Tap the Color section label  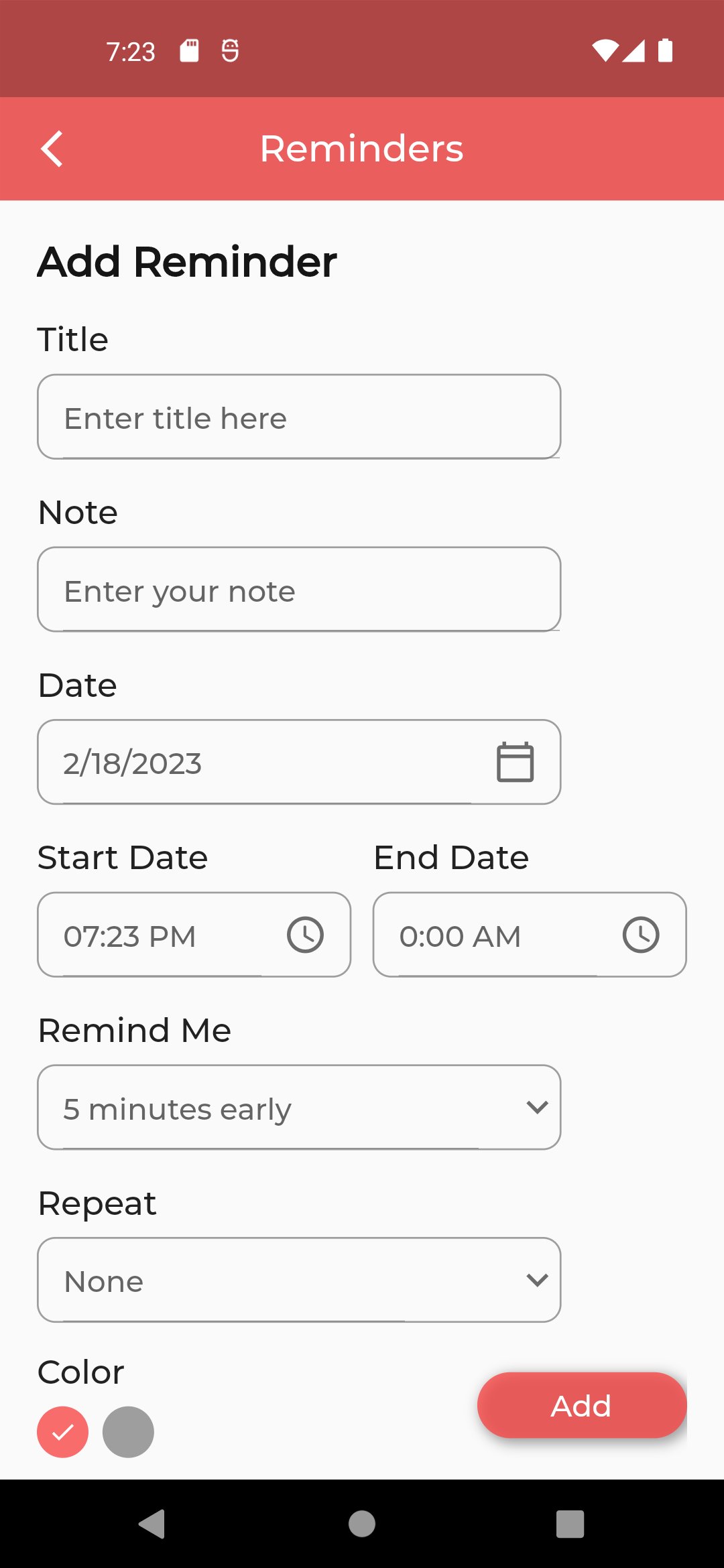(80, 1371)
